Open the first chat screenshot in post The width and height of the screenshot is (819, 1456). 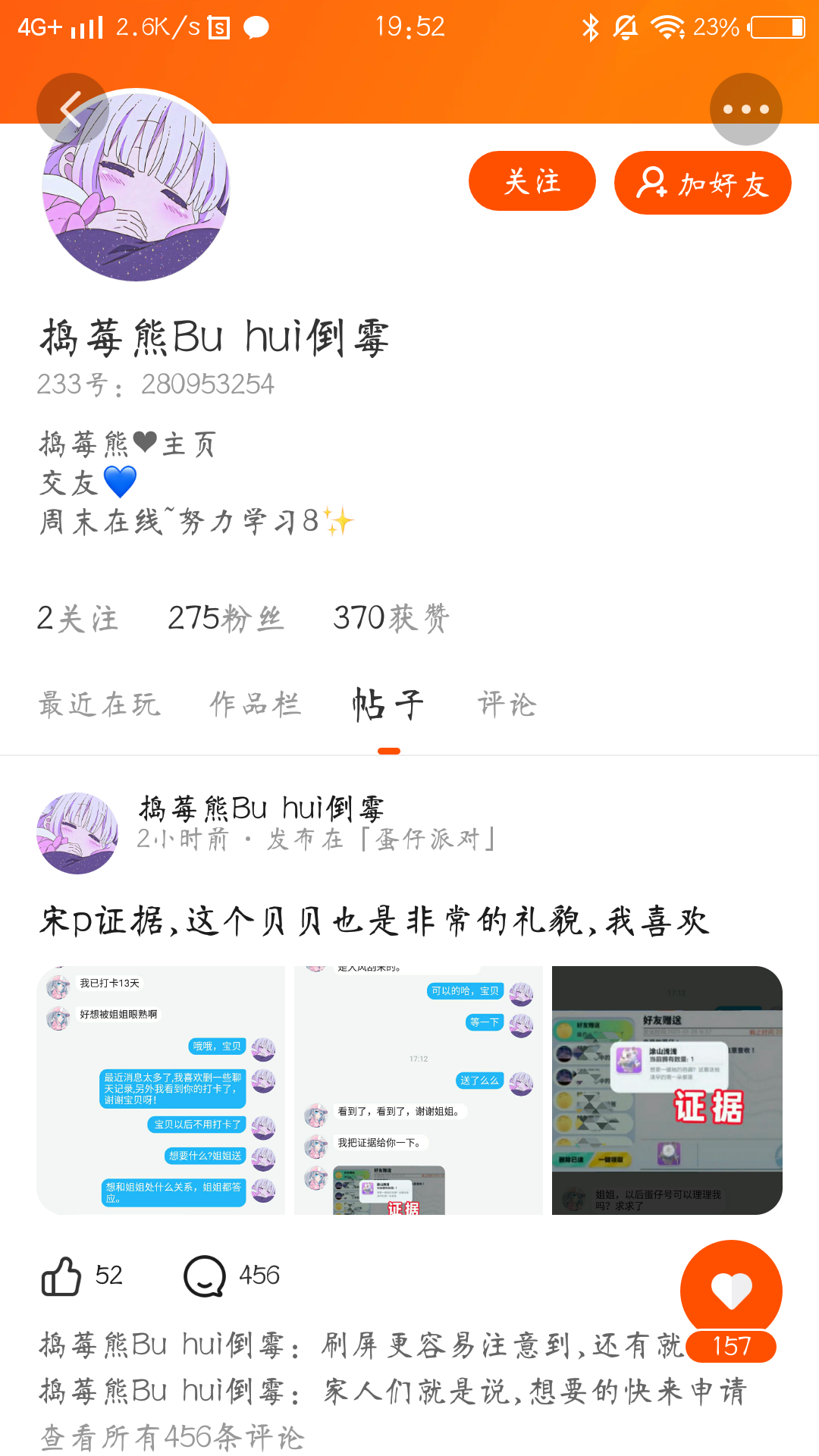161,1090
